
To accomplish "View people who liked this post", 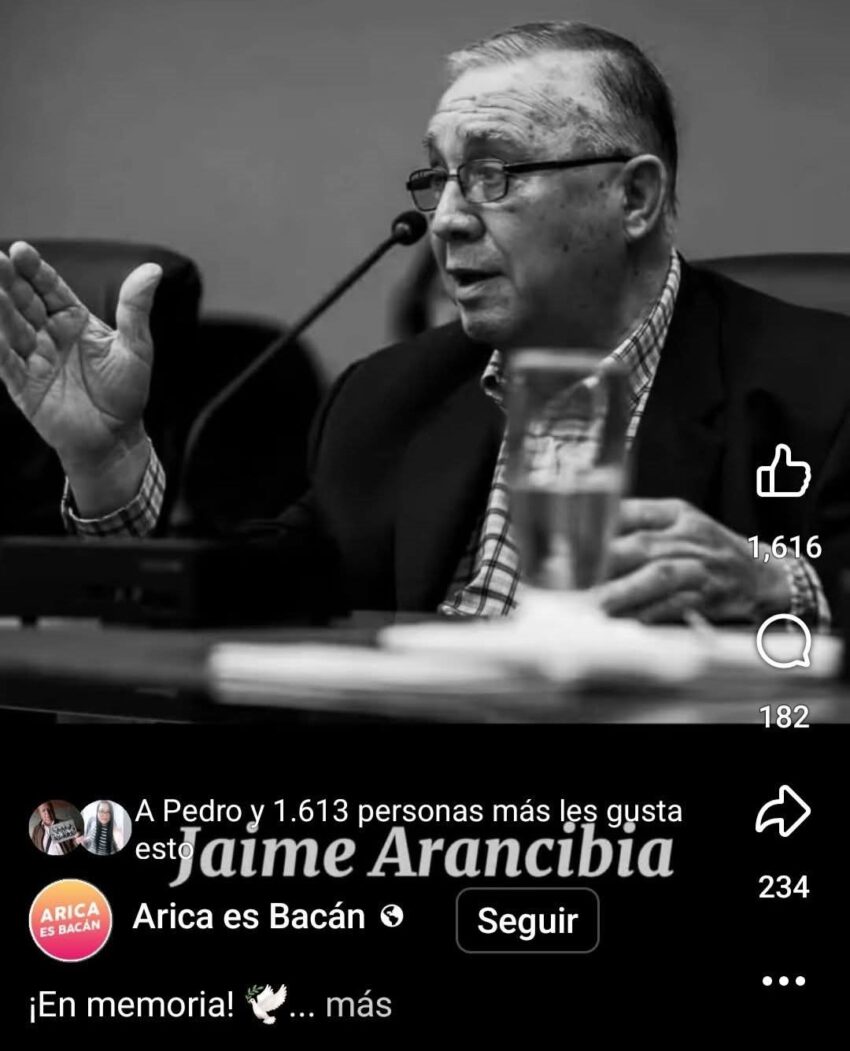I will click(x=408, y=811).
